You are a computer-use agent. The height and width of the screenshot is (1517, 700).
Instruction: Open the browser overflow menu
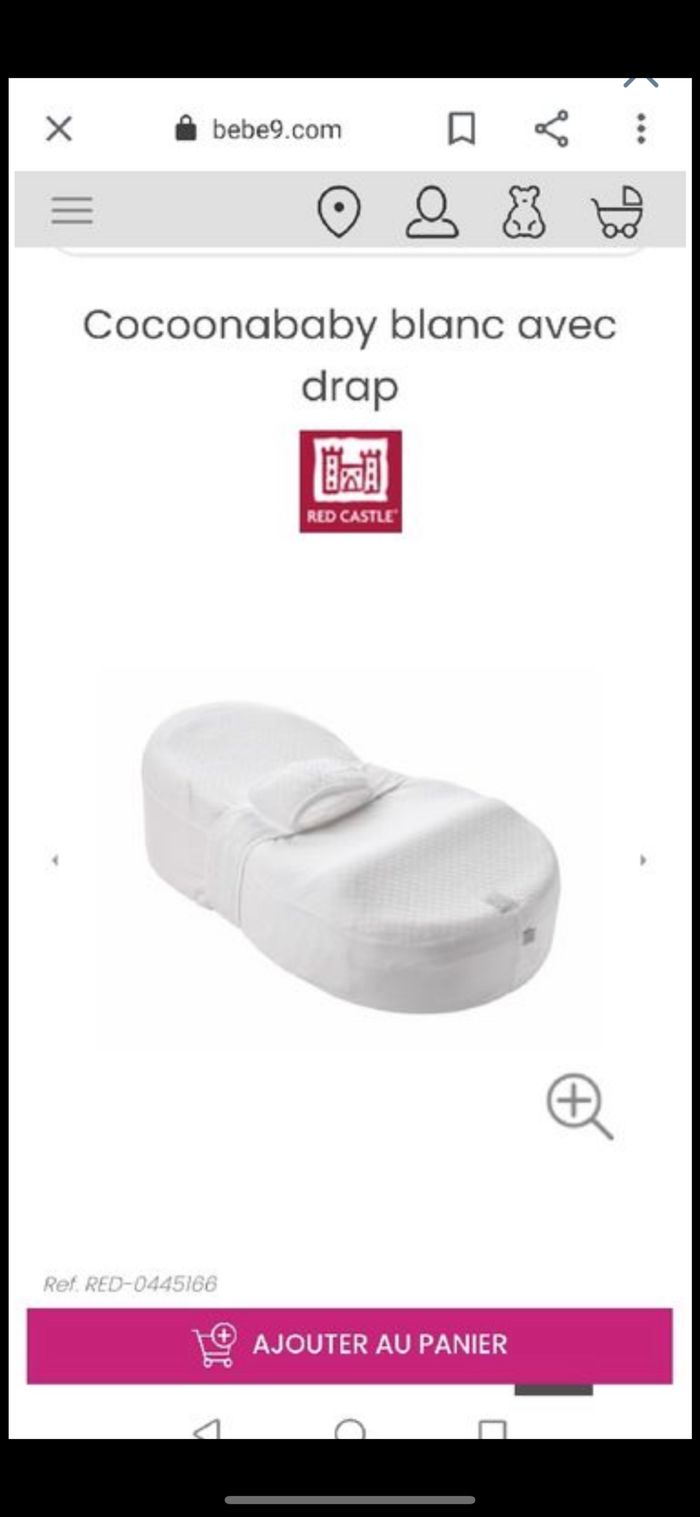point(641,129)
